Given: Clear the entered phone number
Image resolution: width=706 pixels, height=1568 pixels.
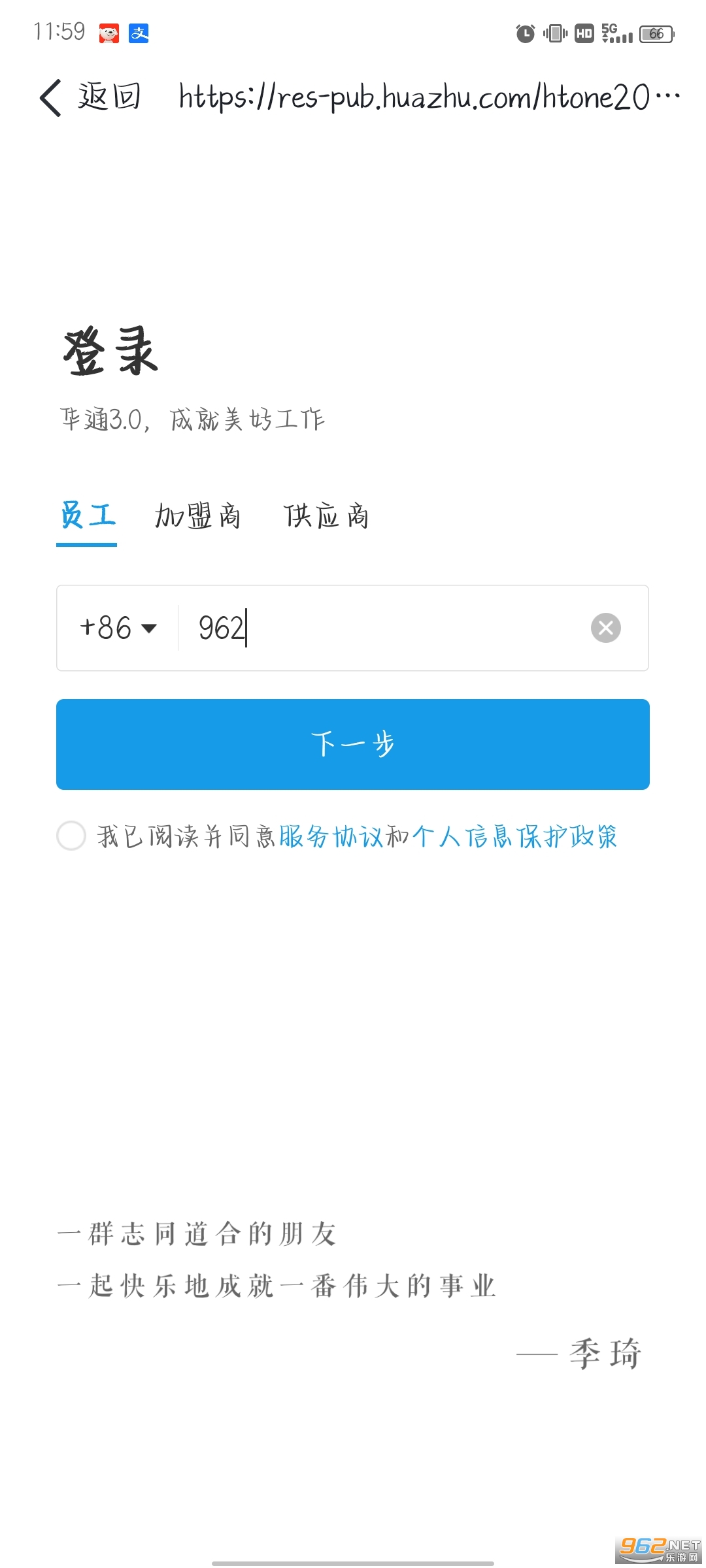Looking at the screenshot, I should pyautogui.click(x=605, y=628).
